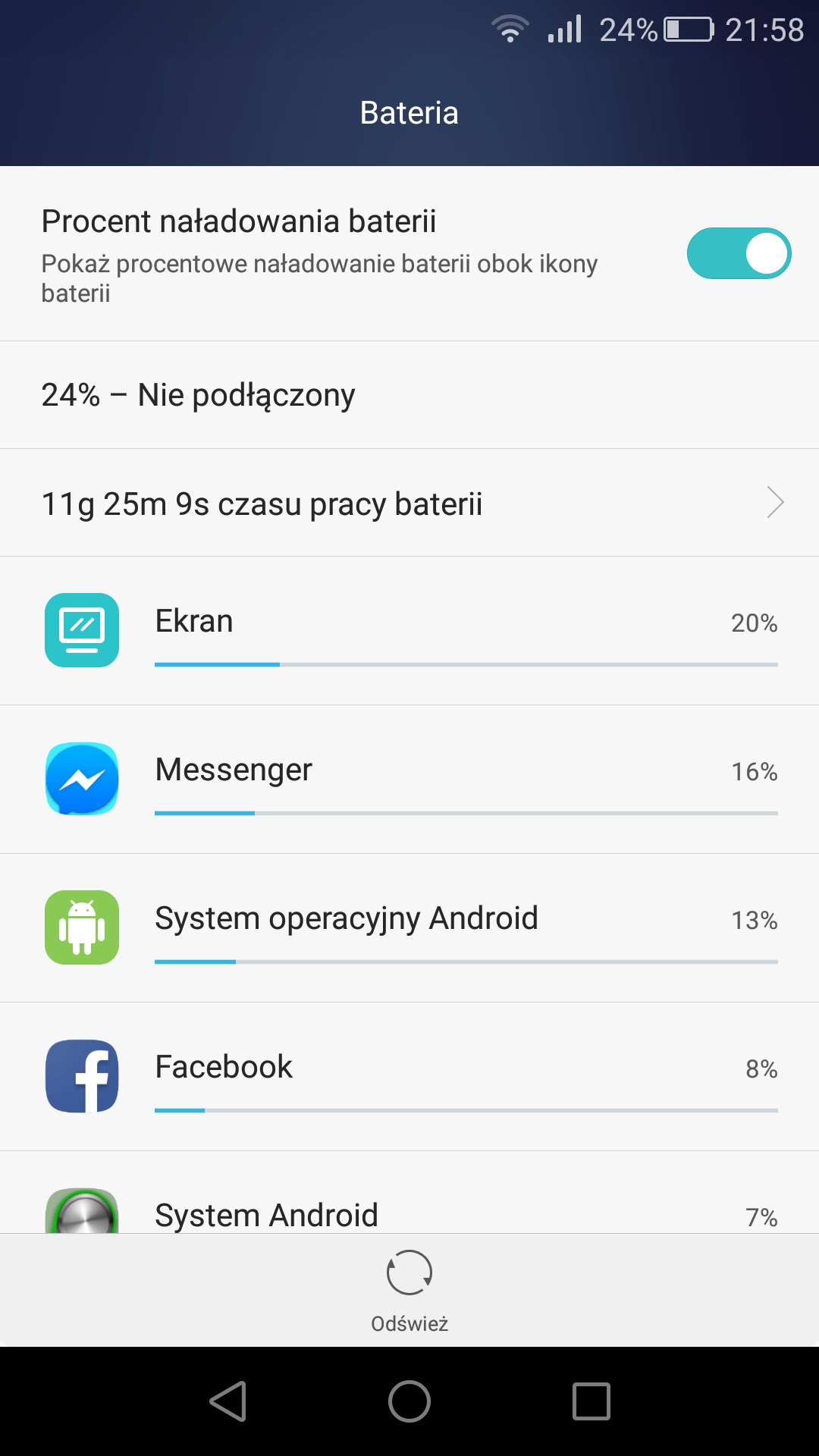The width and height of the screenshot is (819, 1456).
Task: Open Facebook battery usage details
Action: click(409, 1077)
